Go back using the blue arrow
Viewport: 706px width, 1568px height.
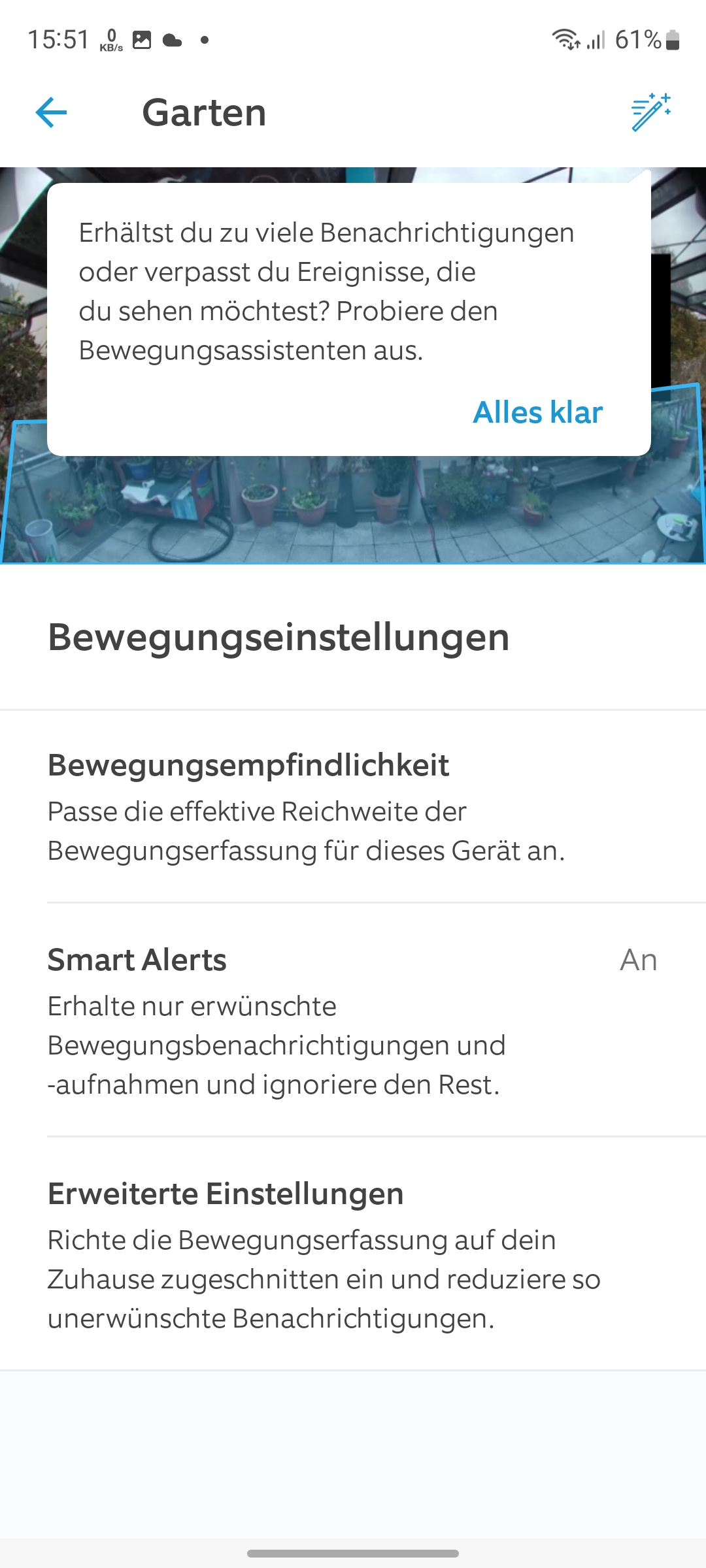click(51, 112)
